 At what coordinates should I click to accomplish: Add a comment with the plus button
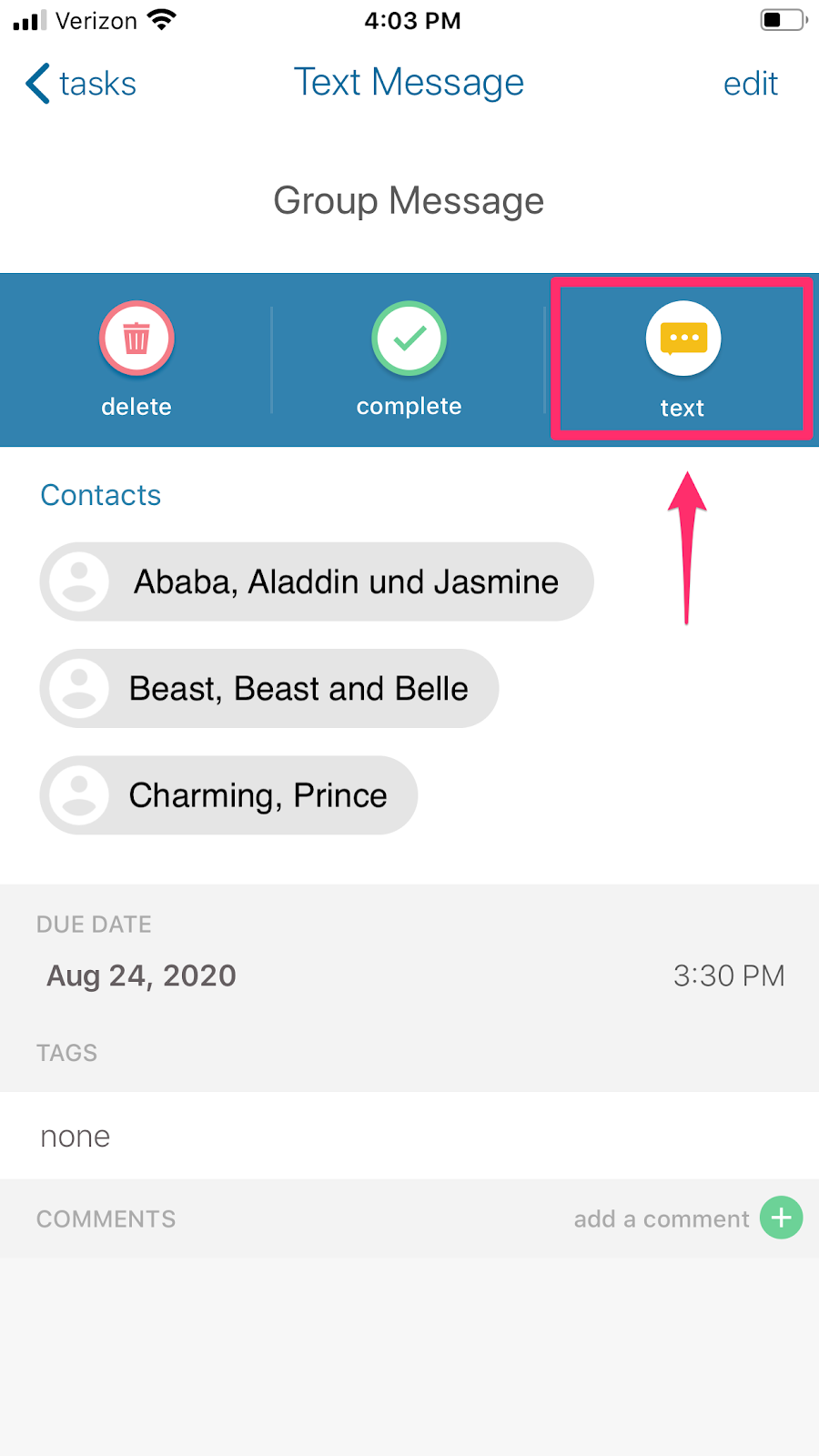click(781, 1218)
